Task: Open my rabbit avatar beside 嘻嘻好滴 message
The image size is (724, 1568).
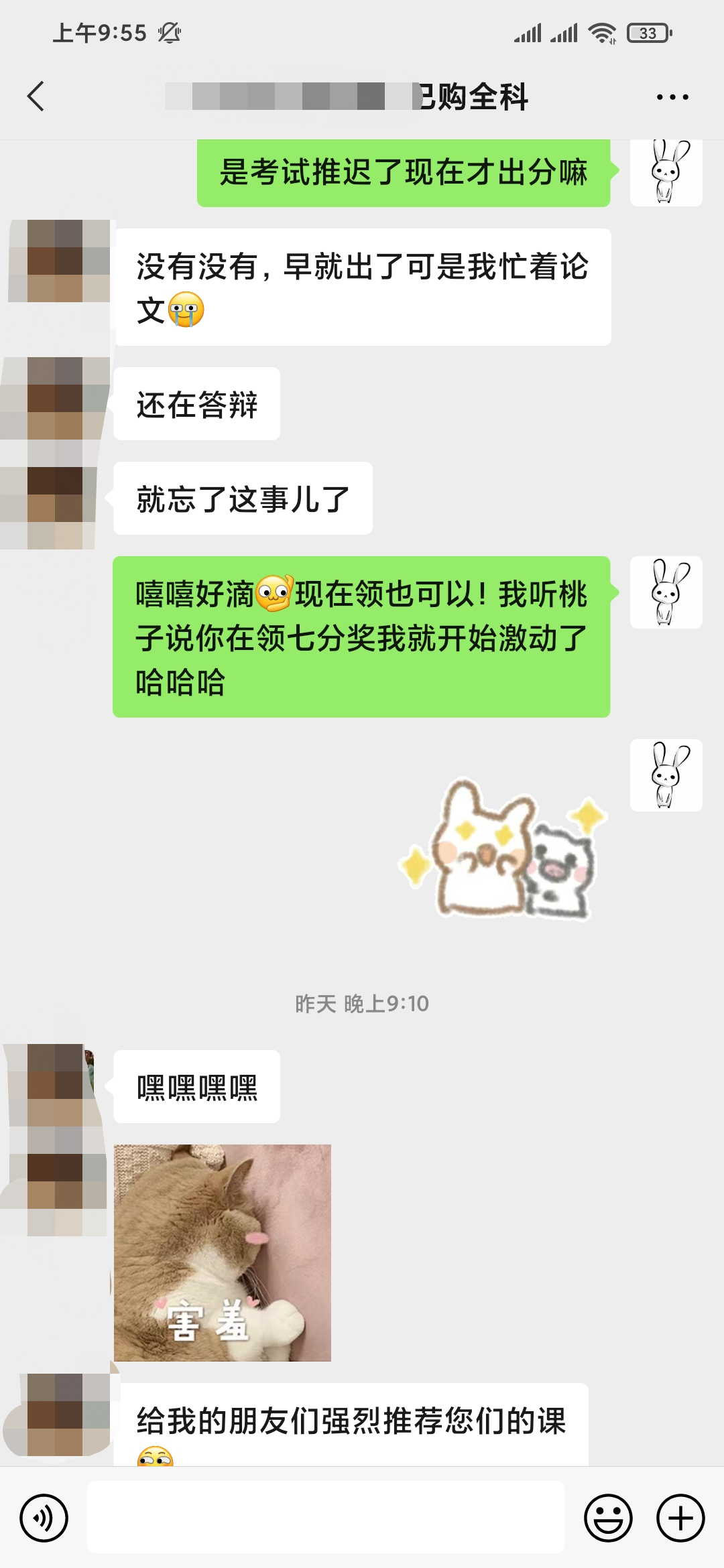Action: point(666,592)
